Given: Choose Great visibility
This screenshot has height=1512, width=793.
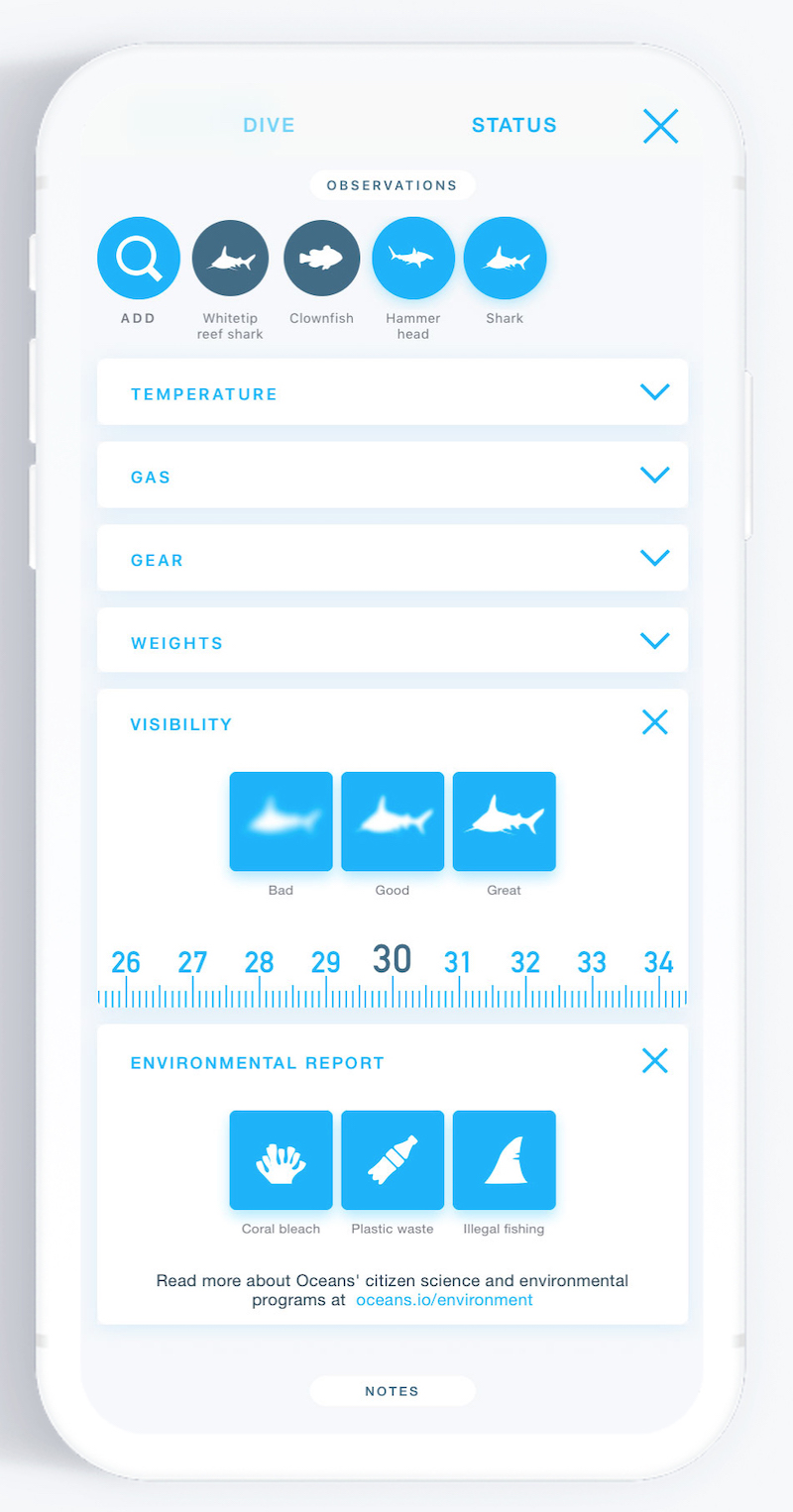Looking at the screenshot, I should [x=505, y=821].
